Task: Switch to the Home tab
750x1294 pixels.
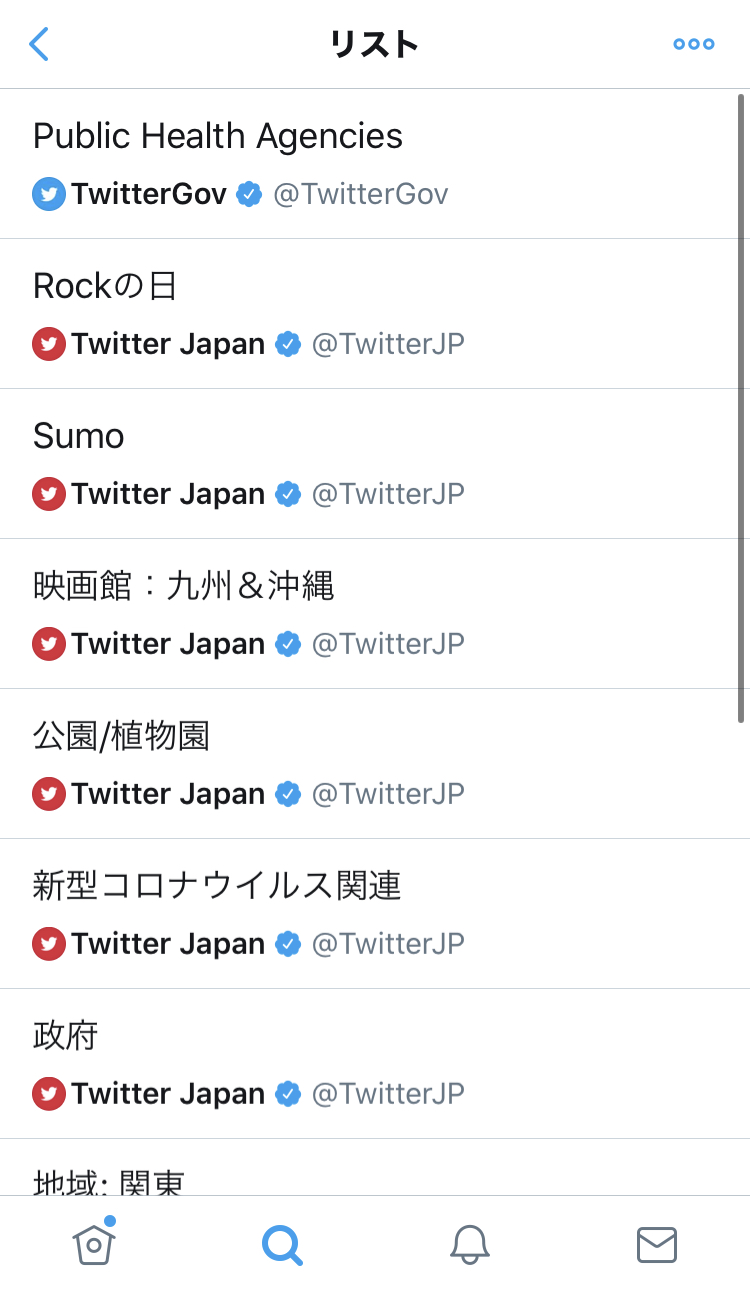Action: 94,1244
